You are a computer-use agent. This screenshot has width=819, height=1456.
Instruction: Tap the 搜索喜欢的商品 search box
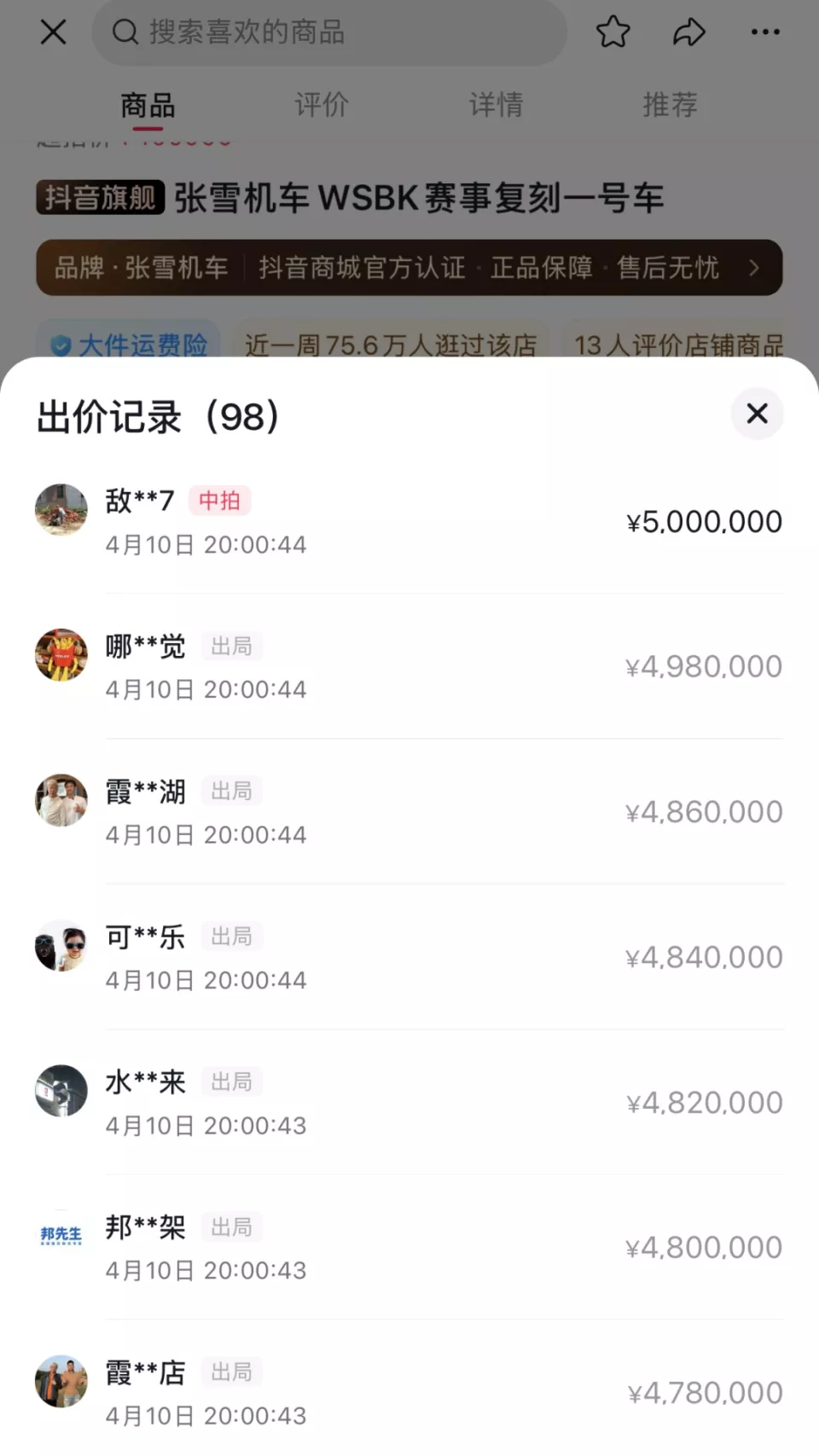click(328, 32)
